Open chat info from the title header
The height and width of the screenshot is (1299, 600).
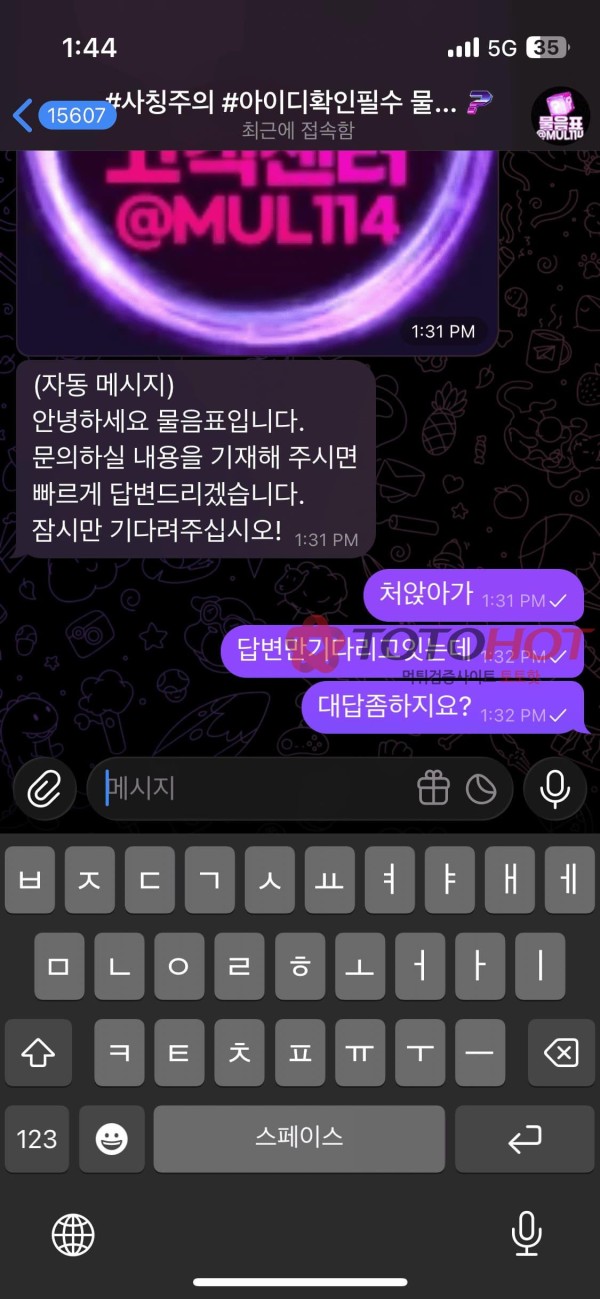298,114
